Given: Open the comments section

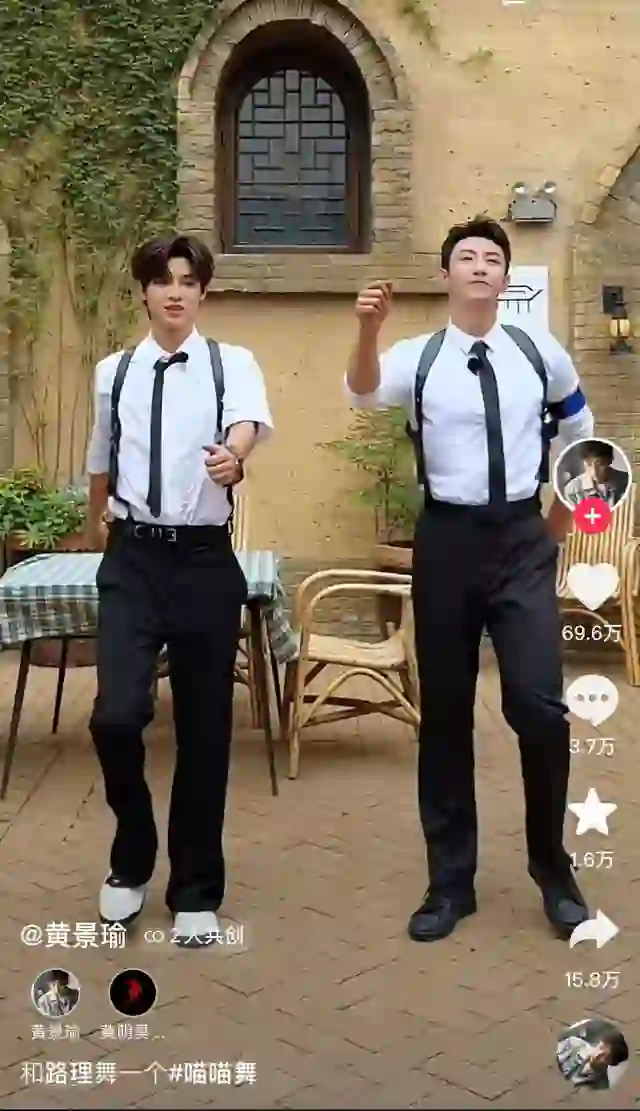Looking at the screenshot, I should (592, 700).
